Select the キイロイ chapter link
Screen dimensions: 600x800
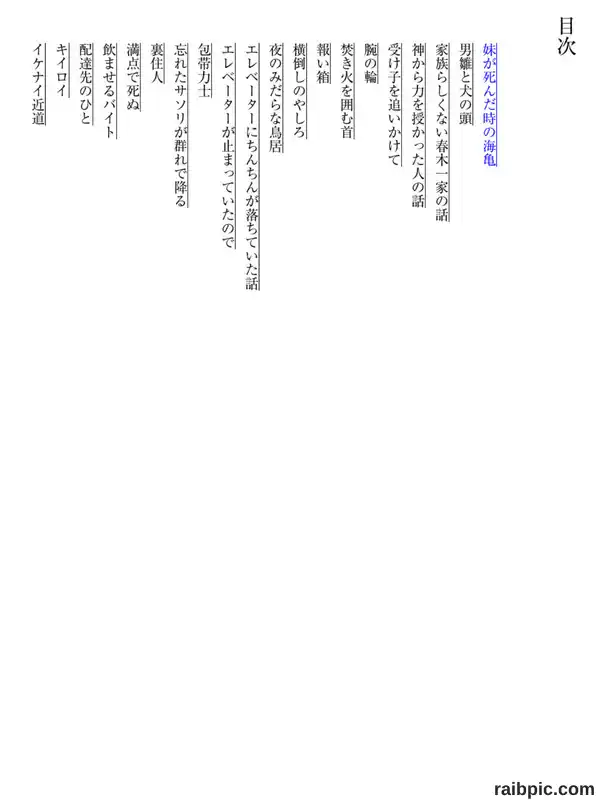(62, 70)
